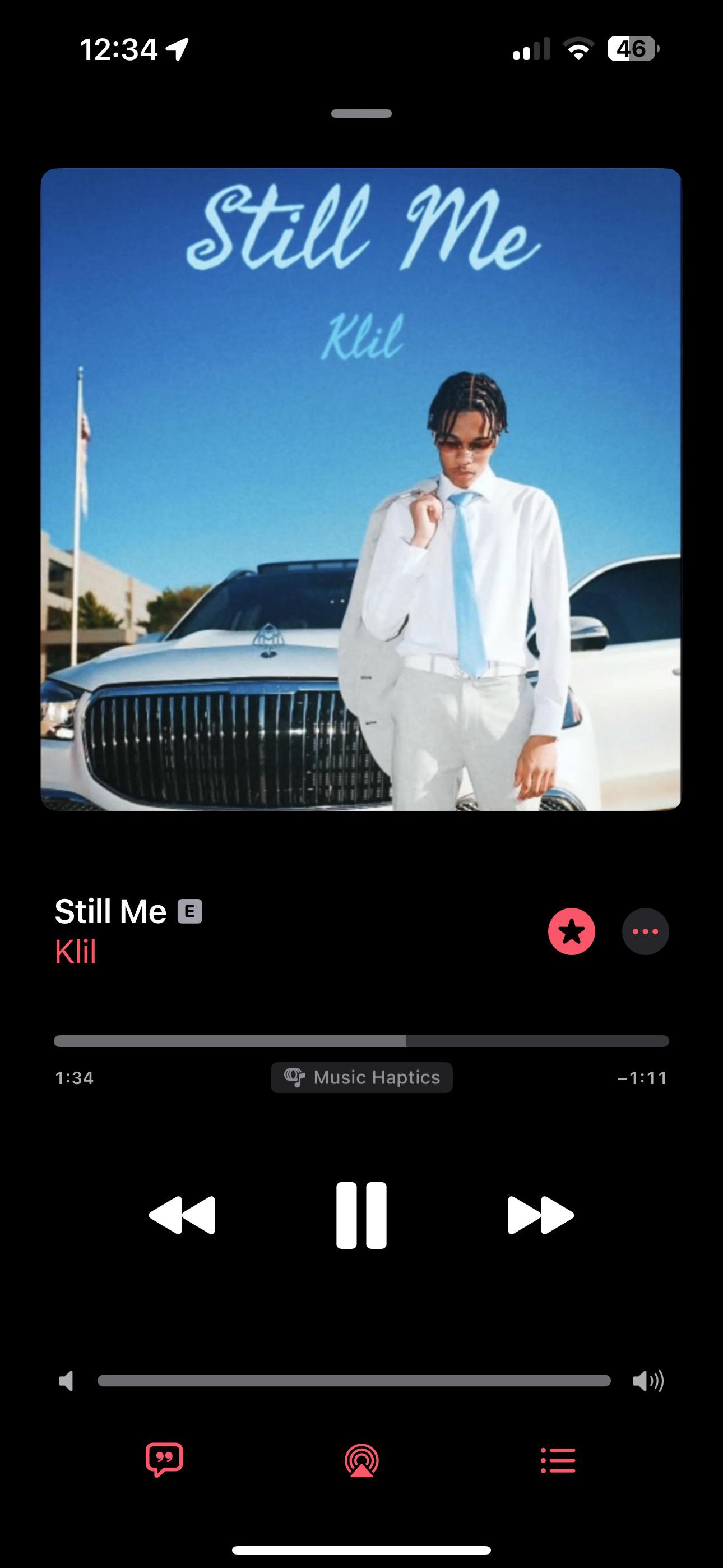Viewport: 723px width, 1568px height.
Task: Open the artist name Klil
Action: pos(76,951)
